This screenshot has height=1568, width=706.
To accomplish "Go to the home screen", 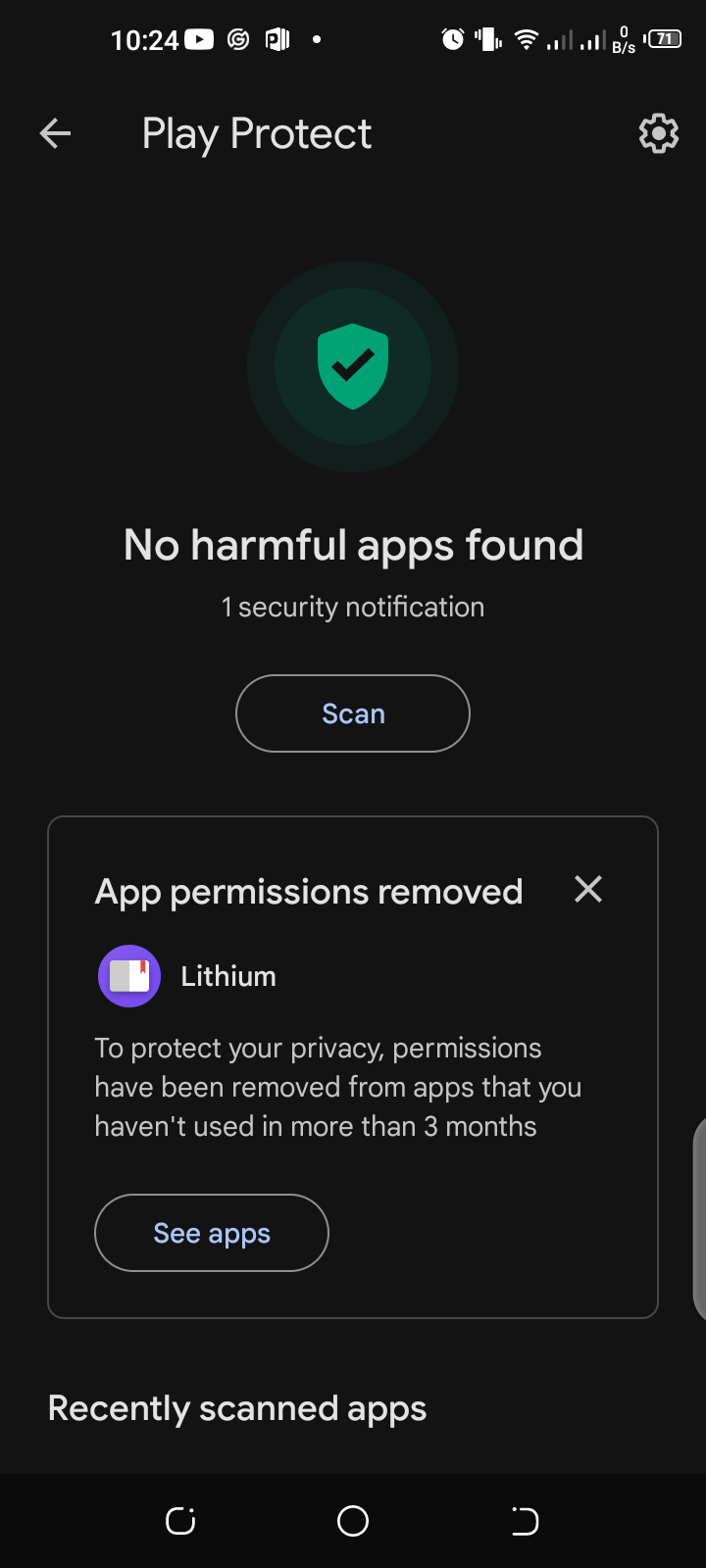I will coord(353,1521).
